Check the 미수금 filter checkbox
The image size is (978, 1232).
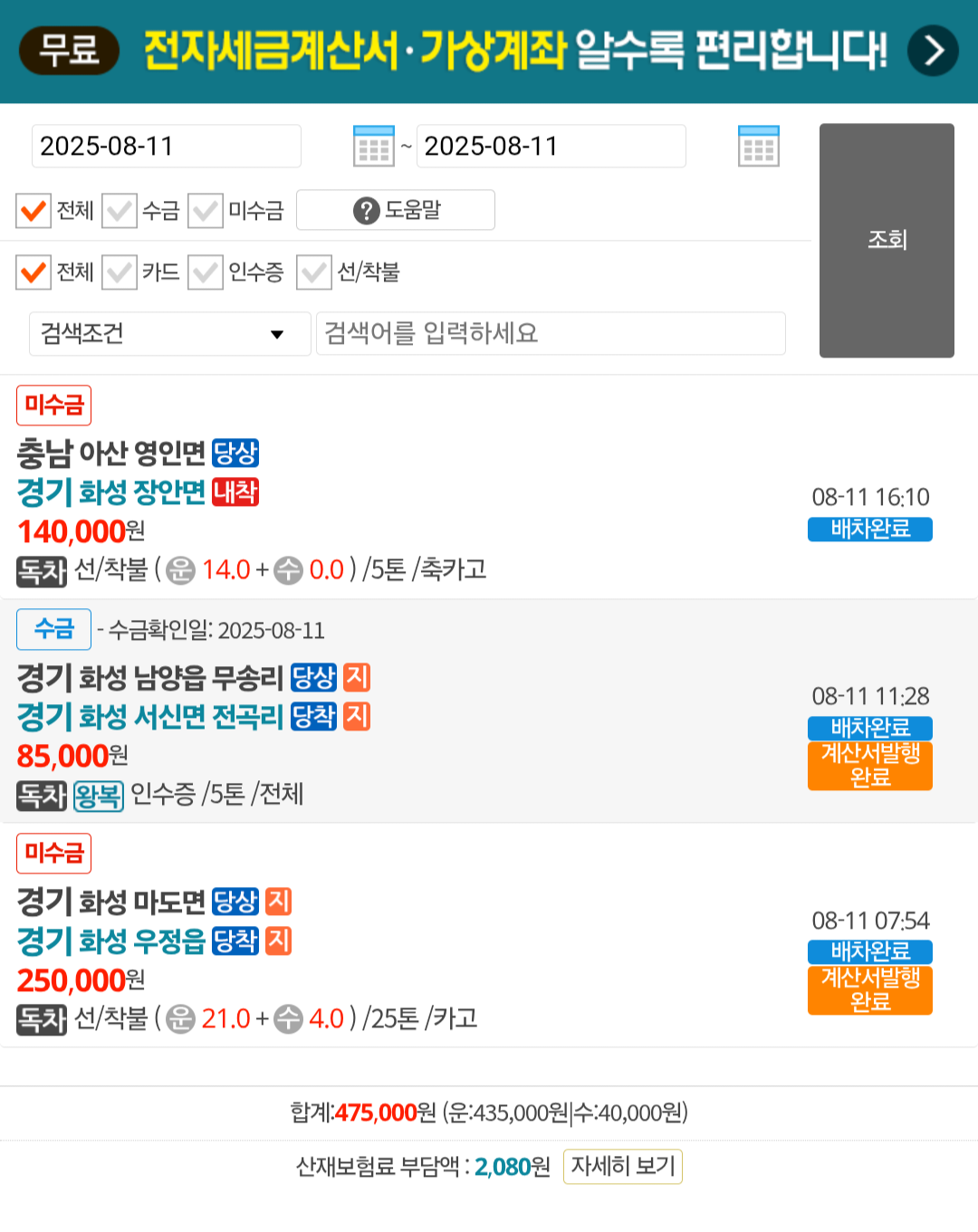[206, 211]
